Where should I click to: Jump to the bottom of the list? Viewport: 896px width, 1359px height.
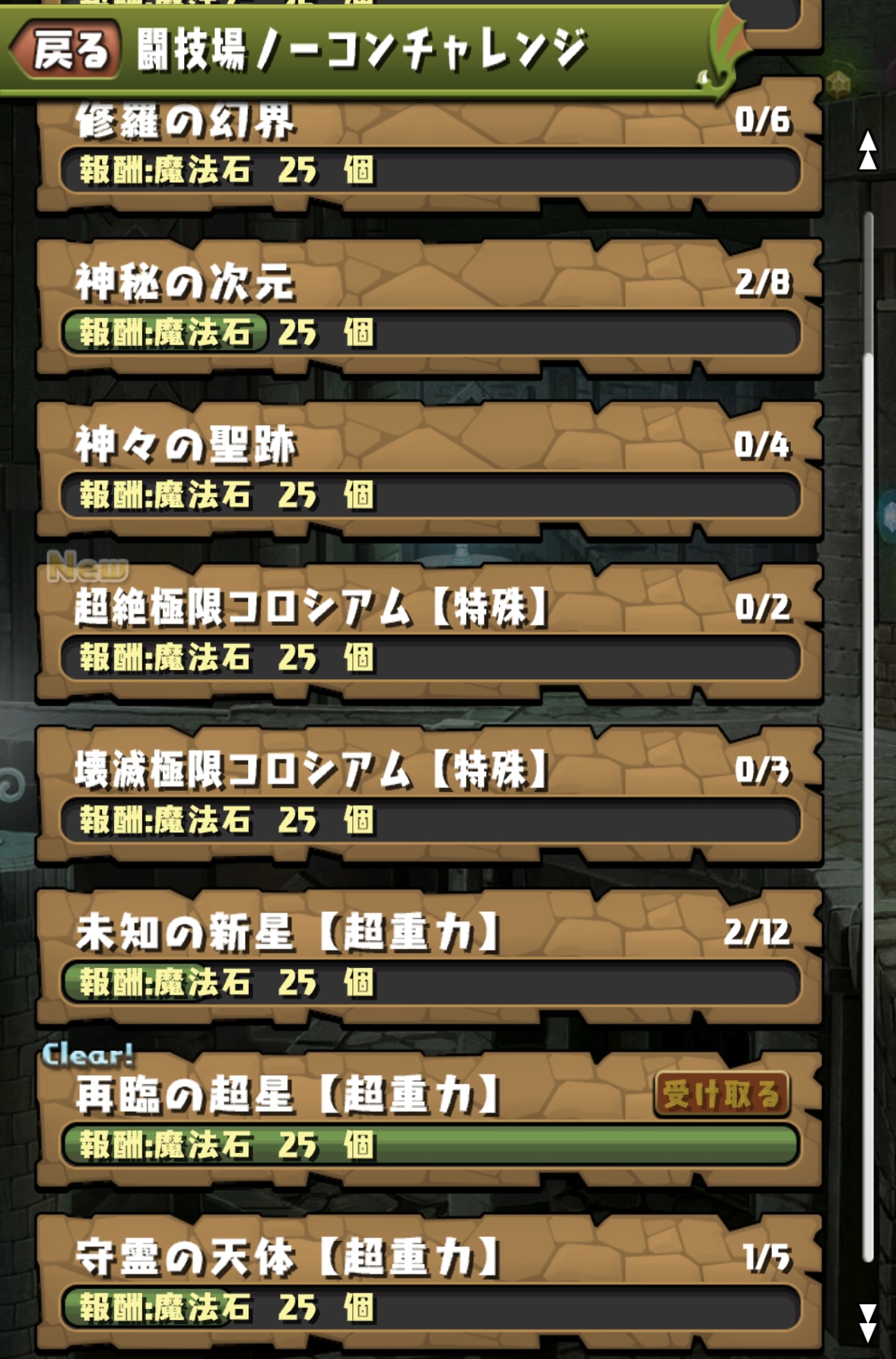point(868,1322)
